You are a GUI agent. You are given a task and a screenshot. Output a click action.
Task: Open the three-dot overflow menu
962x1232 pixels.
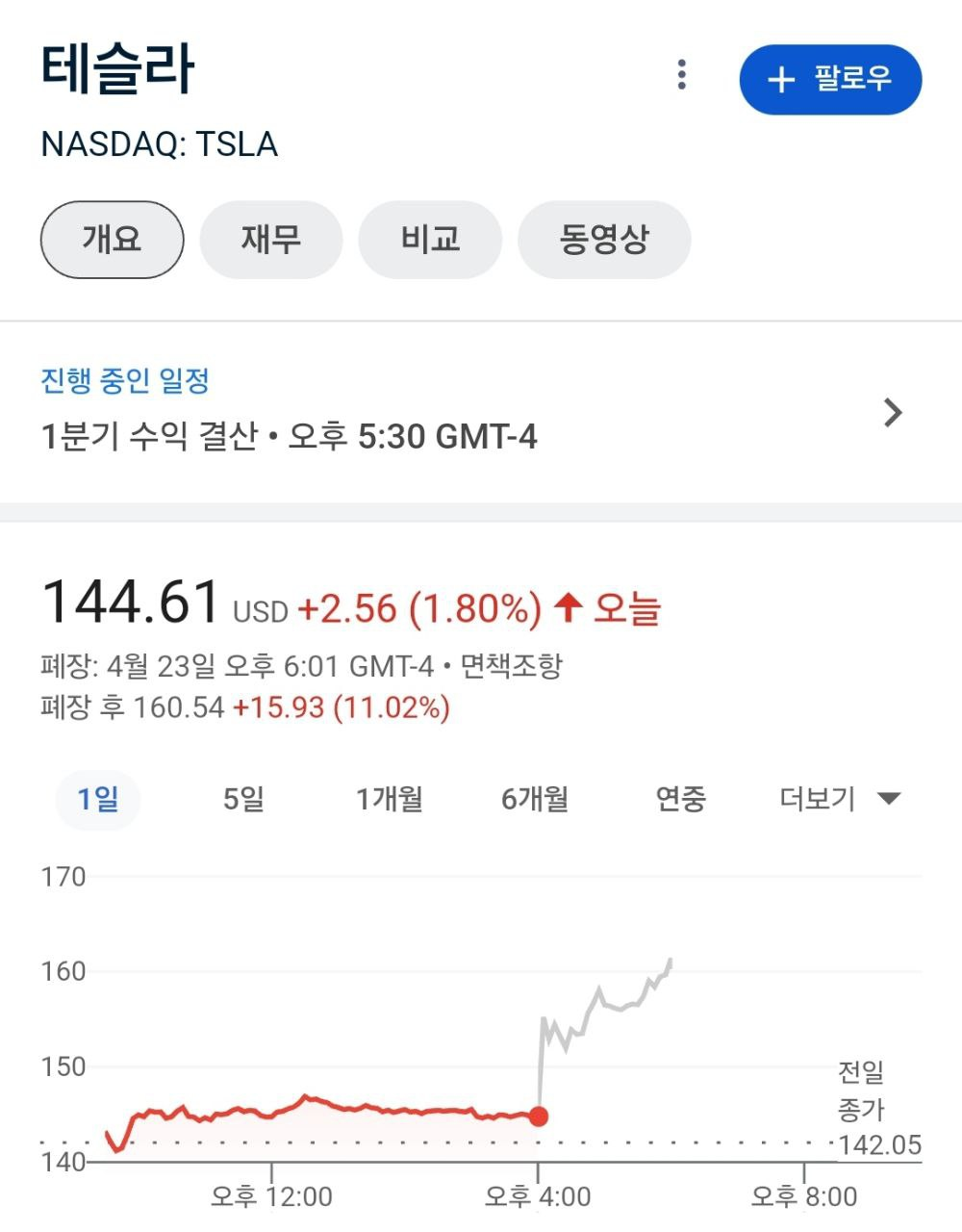[681, 75]
